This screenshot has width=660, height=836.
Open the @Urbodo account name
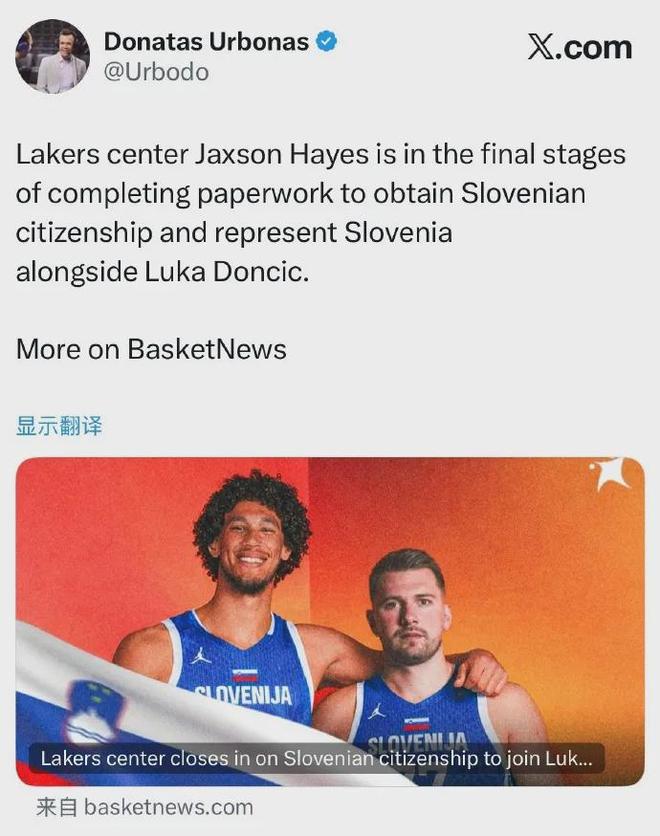pos(156,72)
